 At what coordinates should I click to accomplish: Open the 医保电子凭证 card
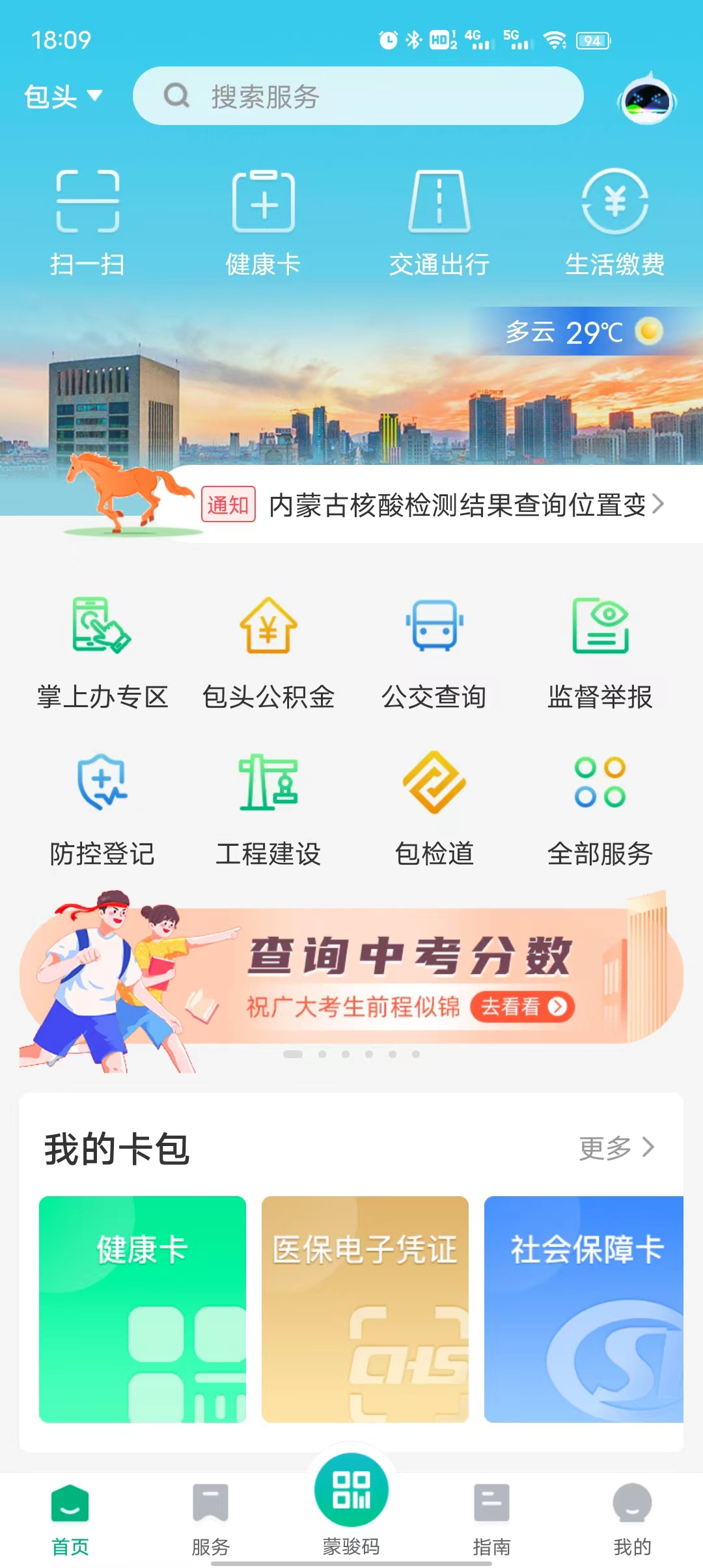(365, 1309)
